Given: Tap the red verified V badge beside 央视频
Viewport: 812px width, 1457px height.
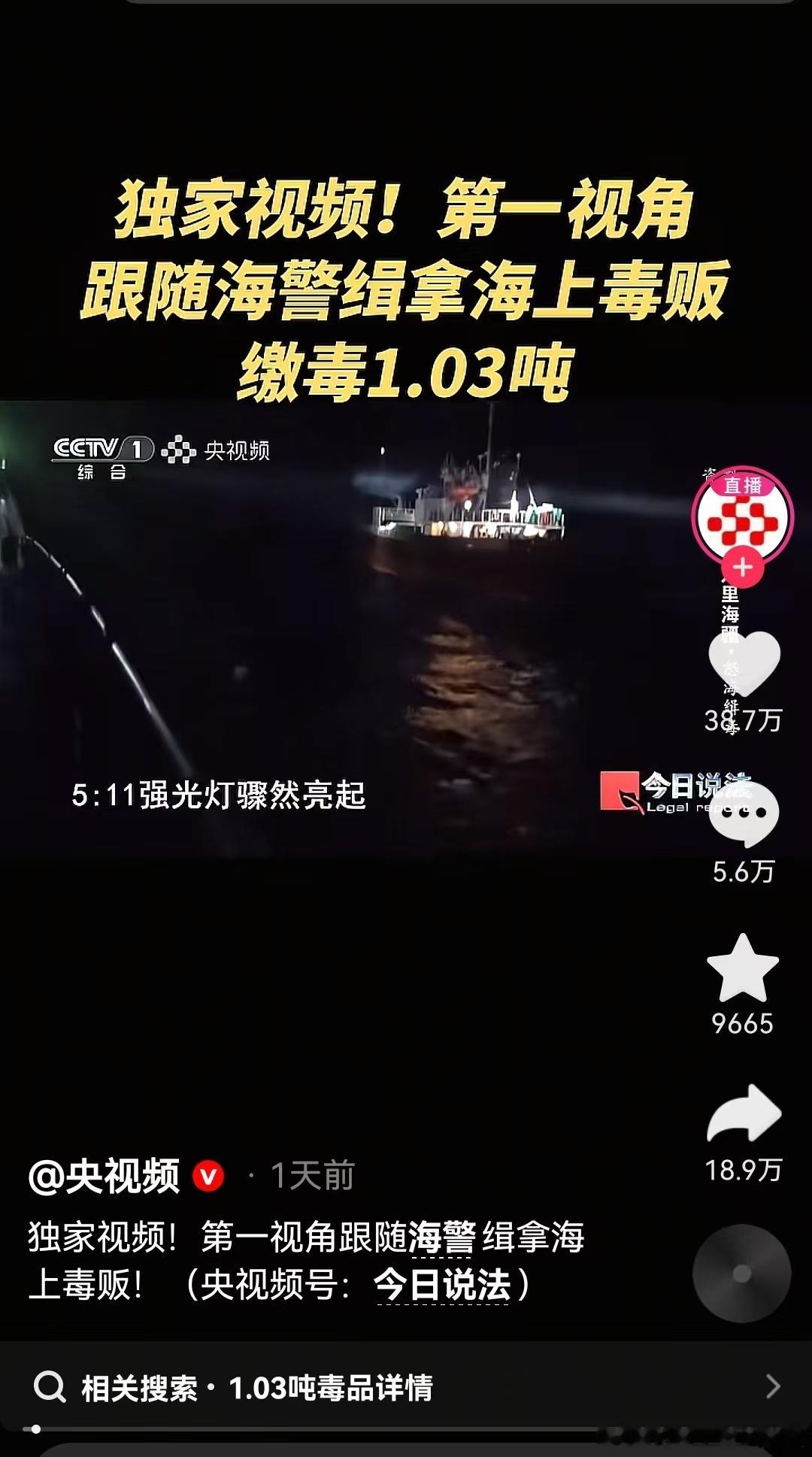Looking at the screenshot, I should [x=211, y=1174].
